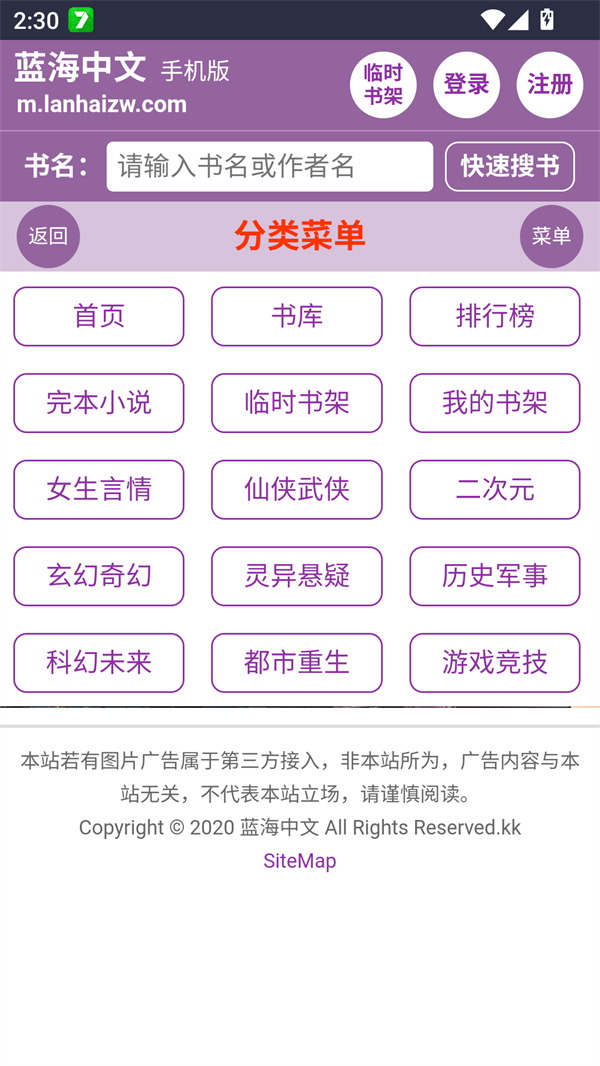This screenshot has width=600, height=1066.
Task: Open the 历史军事 category
Action: point(494,576)
